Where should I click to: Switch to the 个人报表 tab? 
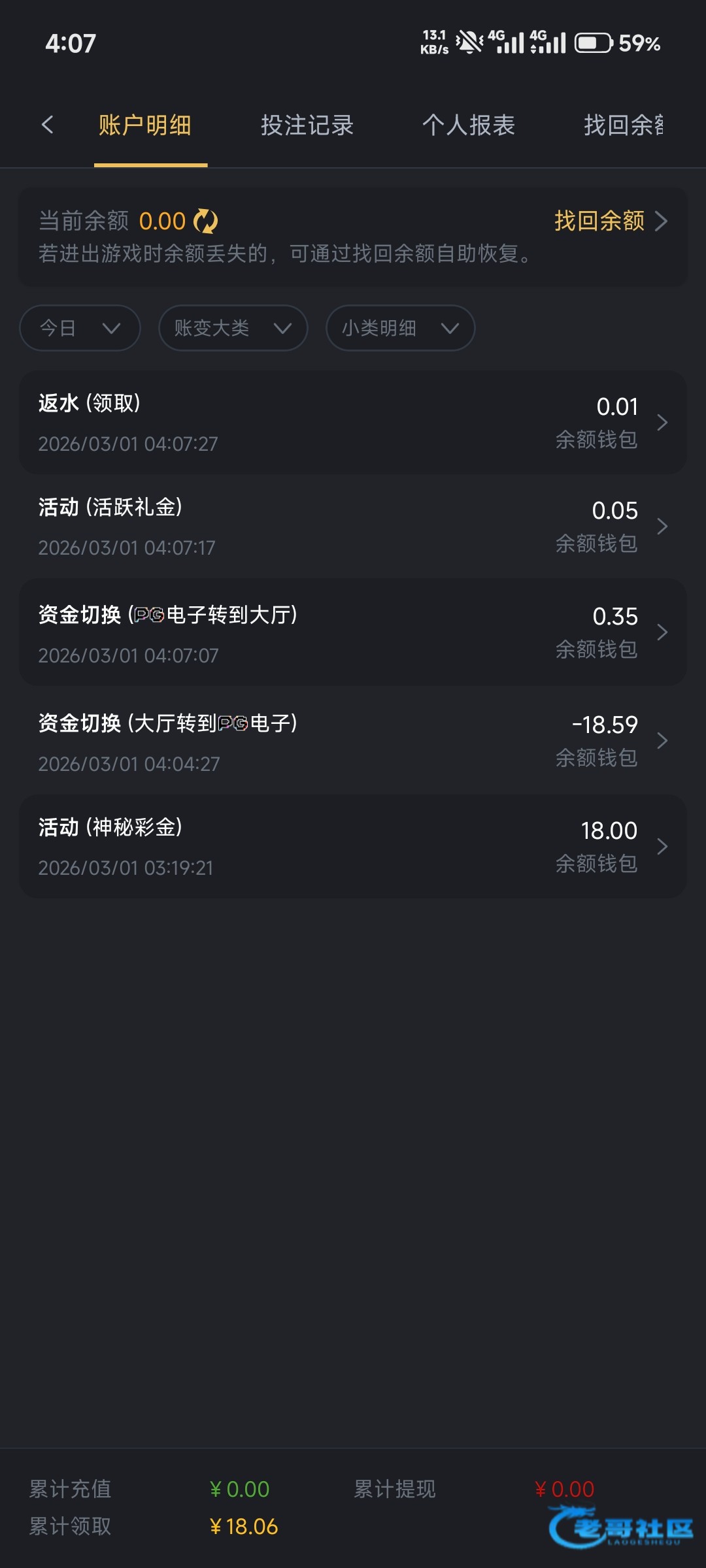tap(468, 125)
